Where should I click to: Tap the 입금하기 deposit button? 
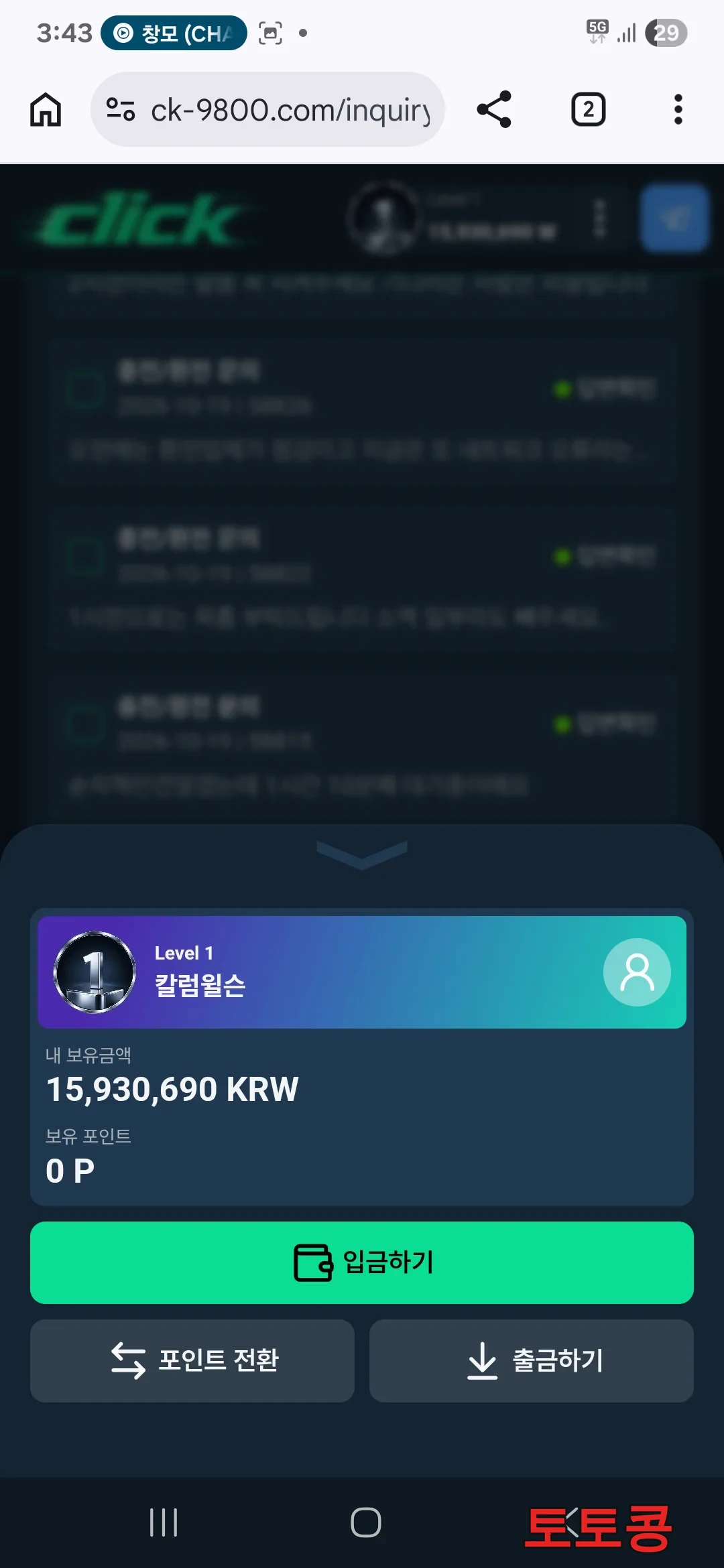click(x=362, y=1262)
